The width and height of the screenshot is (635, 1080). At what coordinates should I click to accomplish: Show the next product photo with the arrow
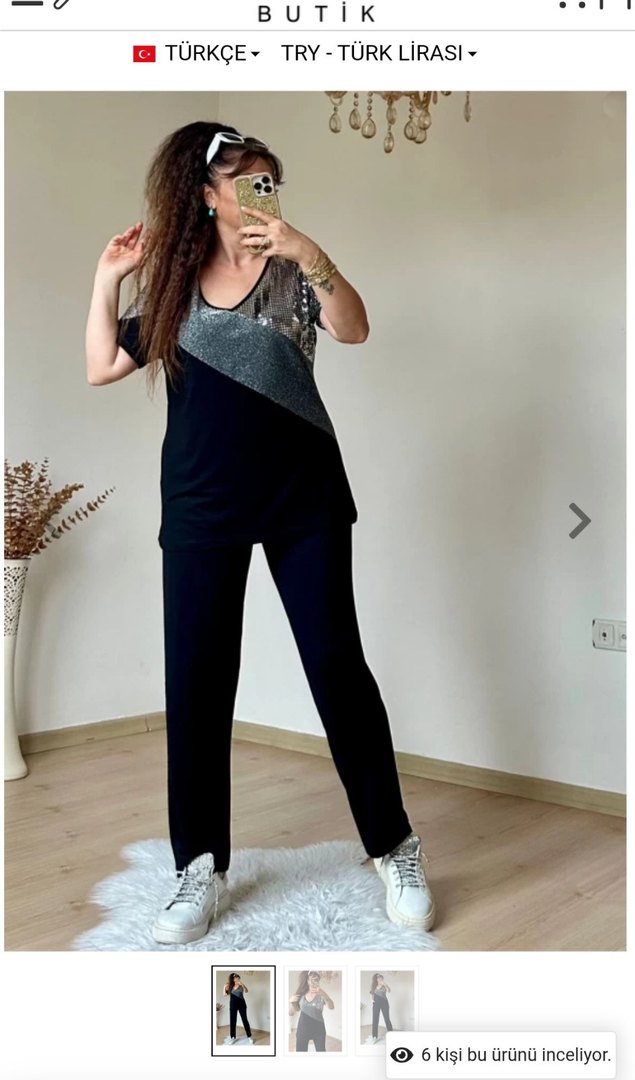[579, 521]
